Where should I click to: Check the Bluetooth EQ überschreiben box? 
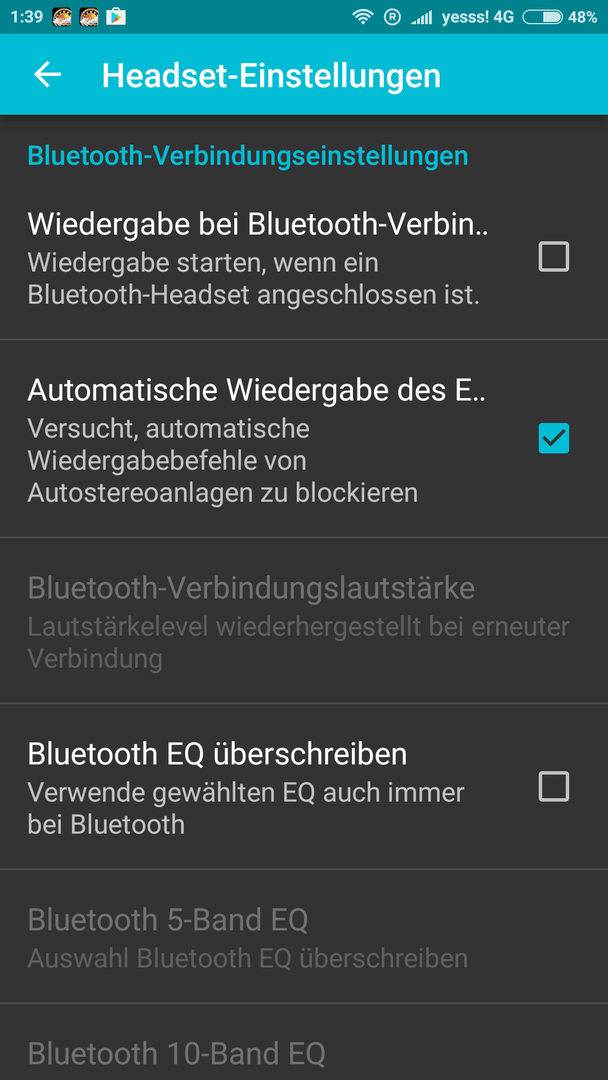click(x=554, y=787)
